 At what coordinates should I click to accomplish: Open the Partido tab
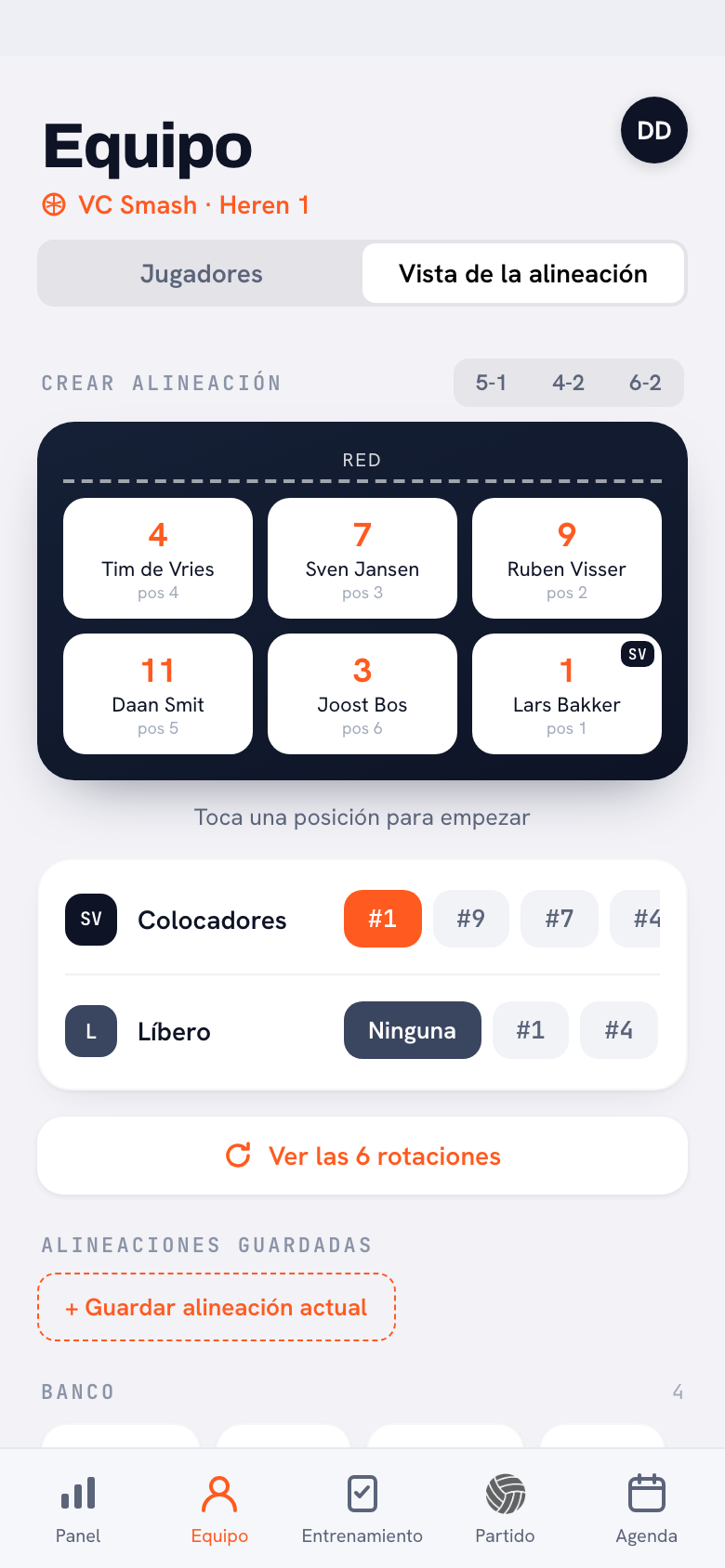click(505, 1509)
